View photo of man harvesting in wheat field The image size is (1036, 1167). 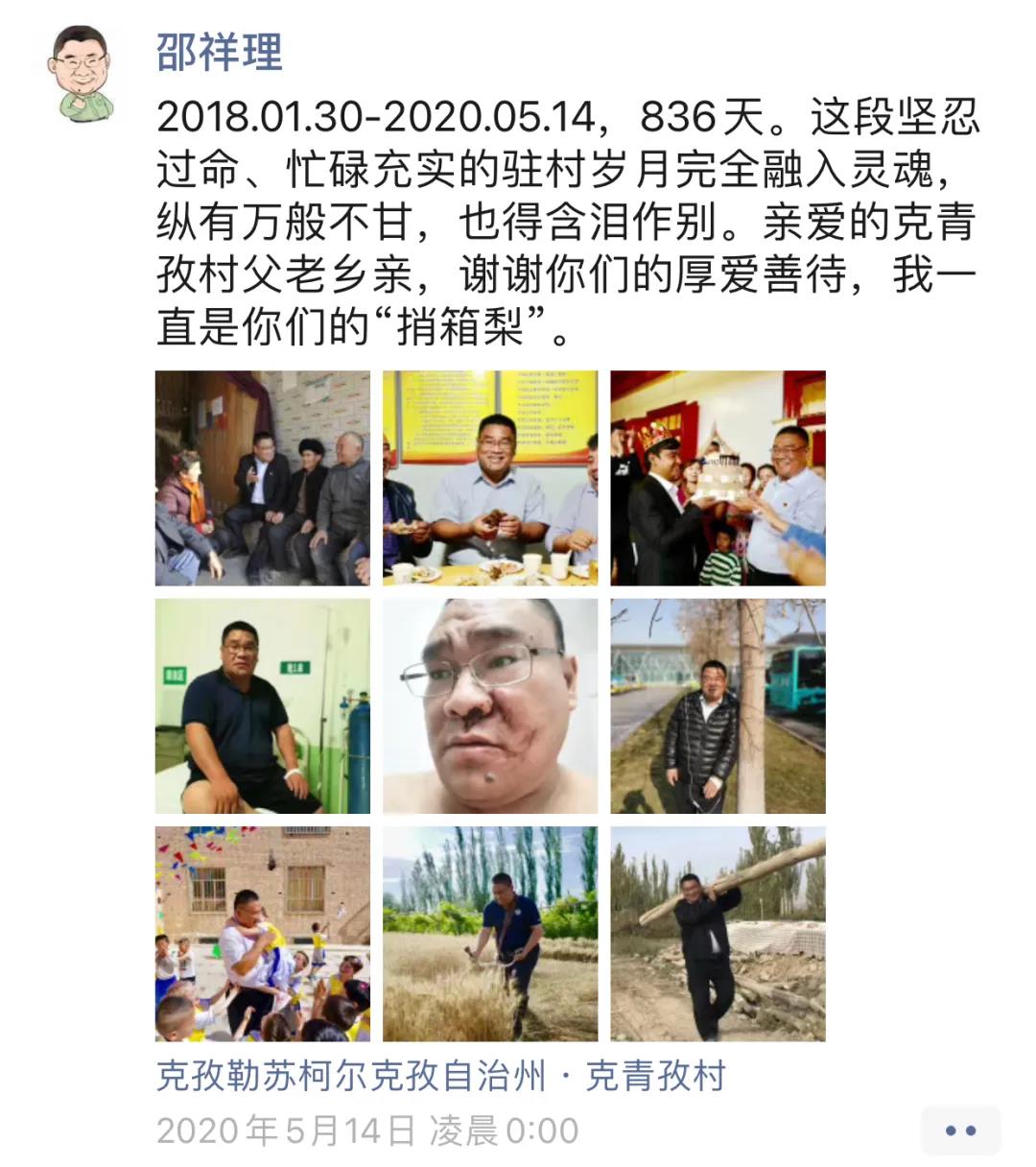tap(490, 934)
